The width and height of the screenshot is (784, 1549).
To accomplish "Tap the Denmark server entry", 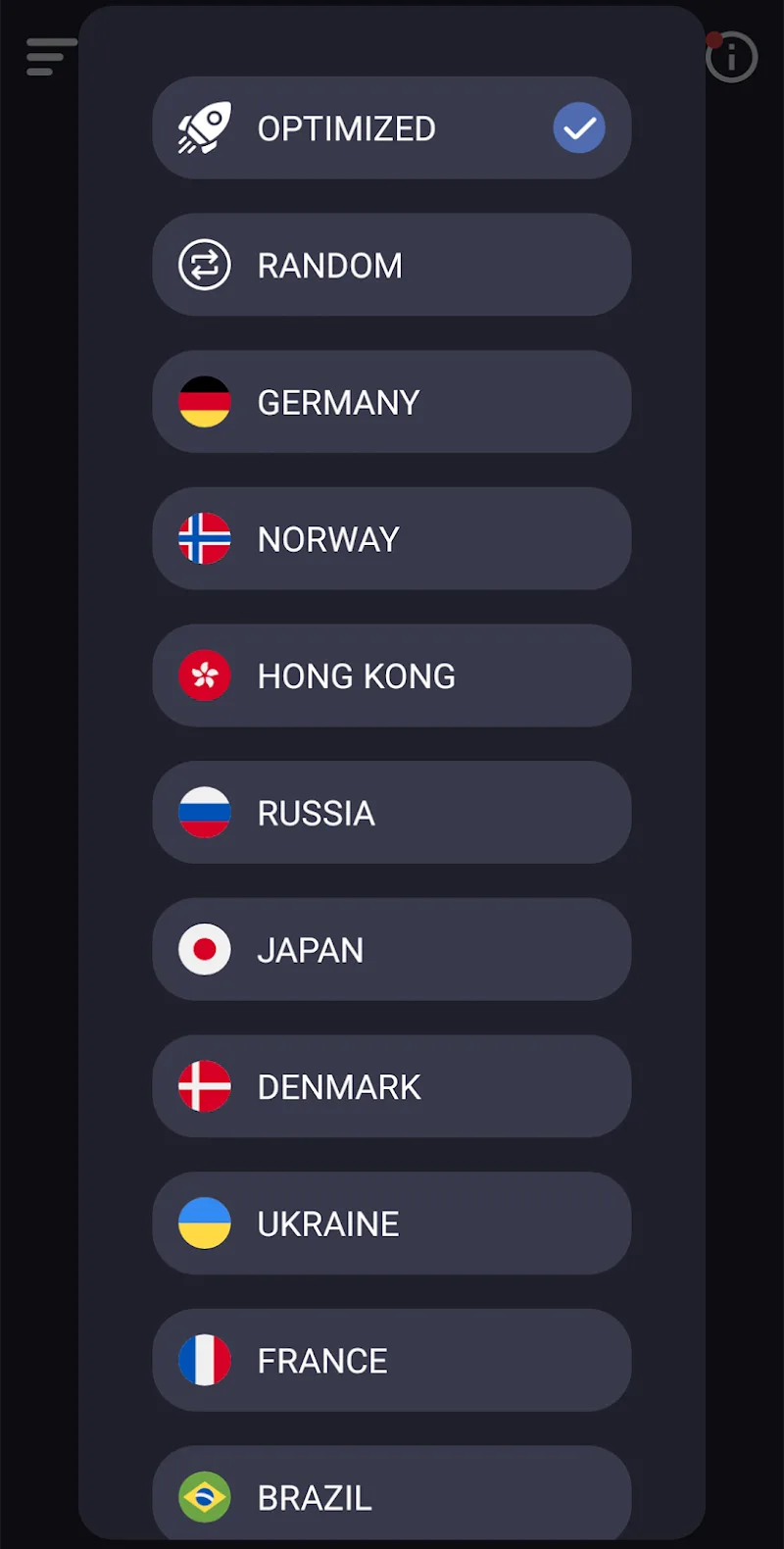I will [392, 1086].
